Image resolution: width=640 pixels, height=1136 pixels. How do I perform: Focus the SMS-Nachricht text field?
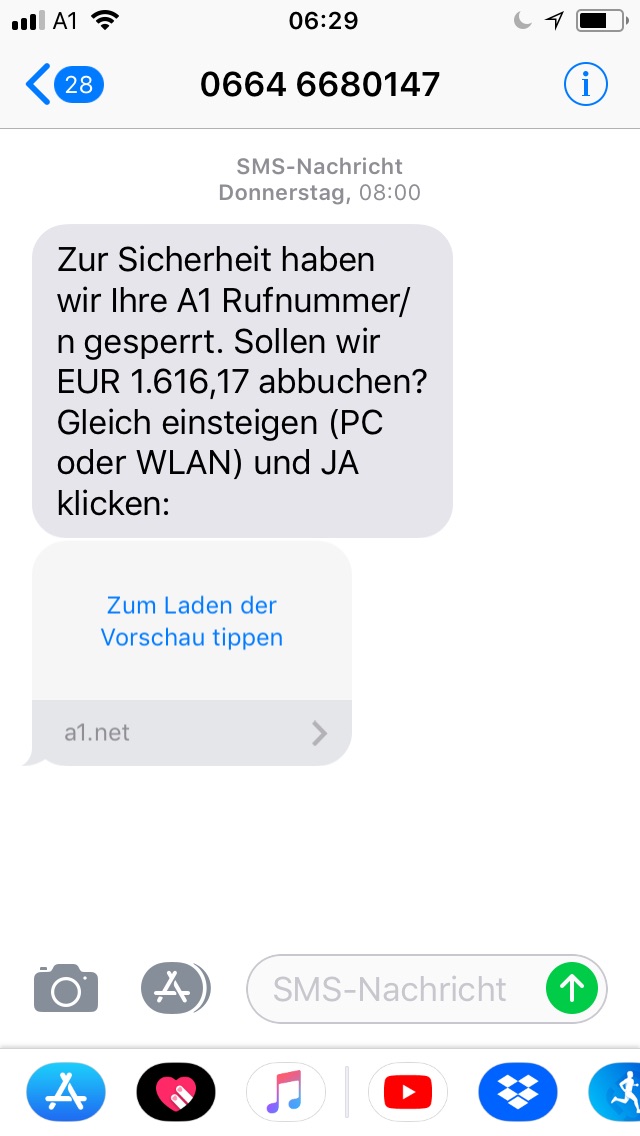click(x=390, y=989)
